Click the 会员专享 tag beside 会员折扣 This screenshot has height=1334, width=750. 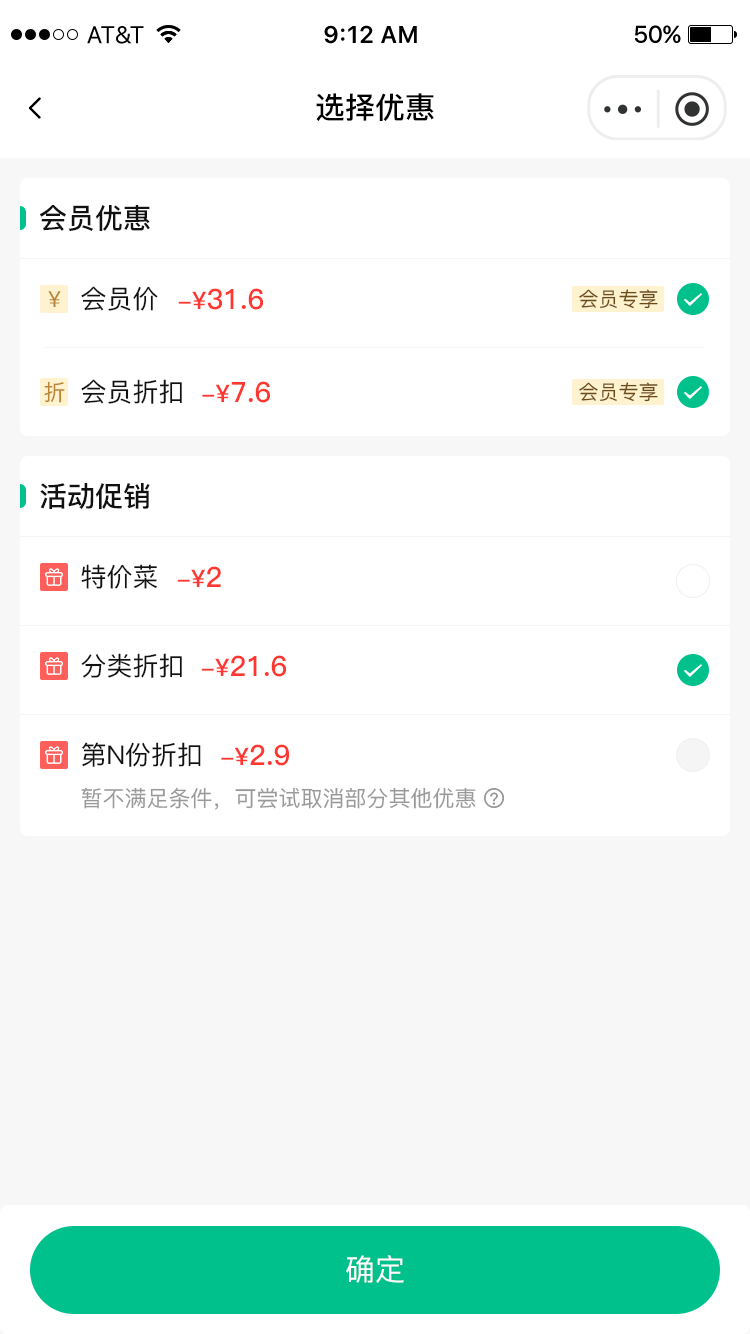tap(617, 391)
